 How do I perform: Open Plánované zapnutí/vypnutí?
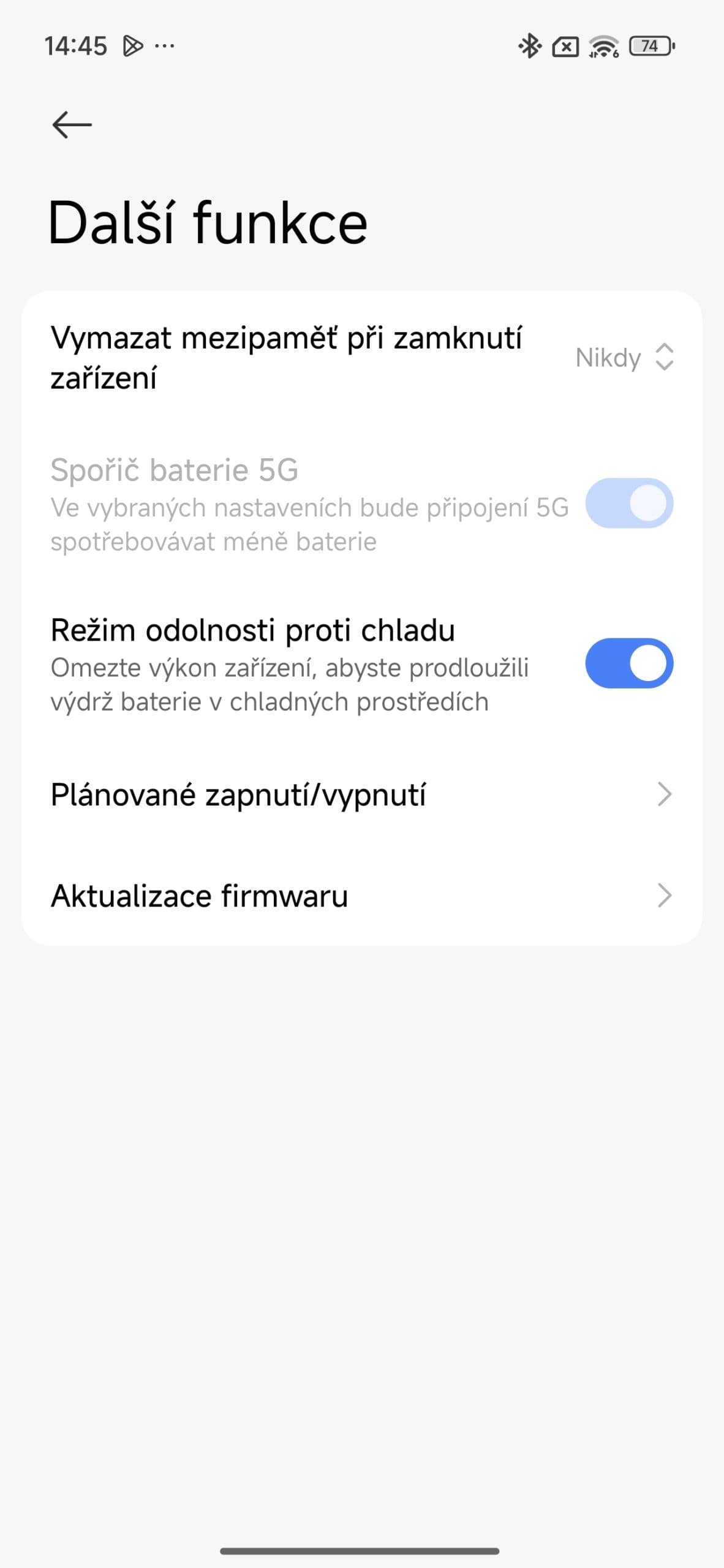[x=361, y=794]
